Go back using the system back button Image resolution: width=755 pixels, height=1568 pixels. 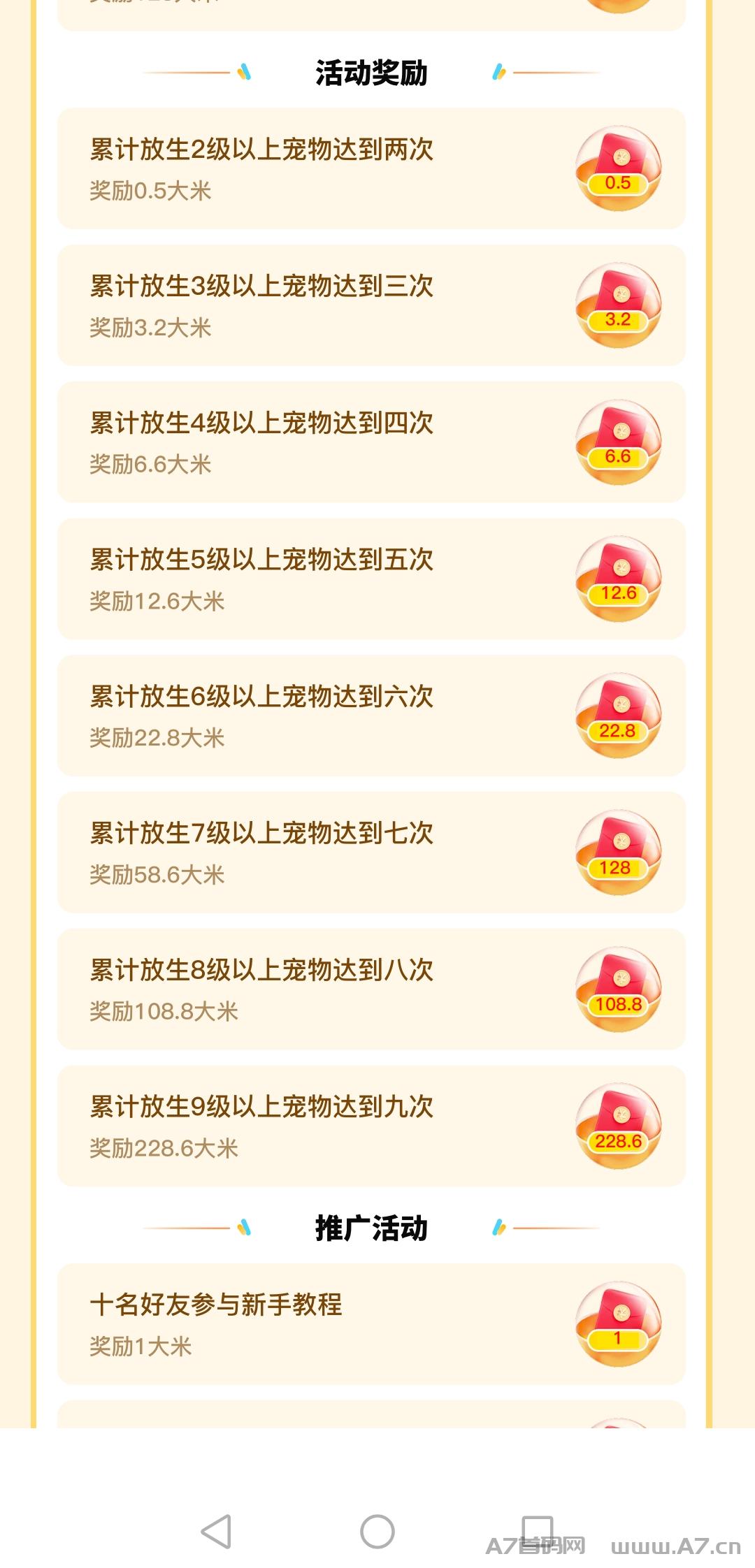(216, 1532)
